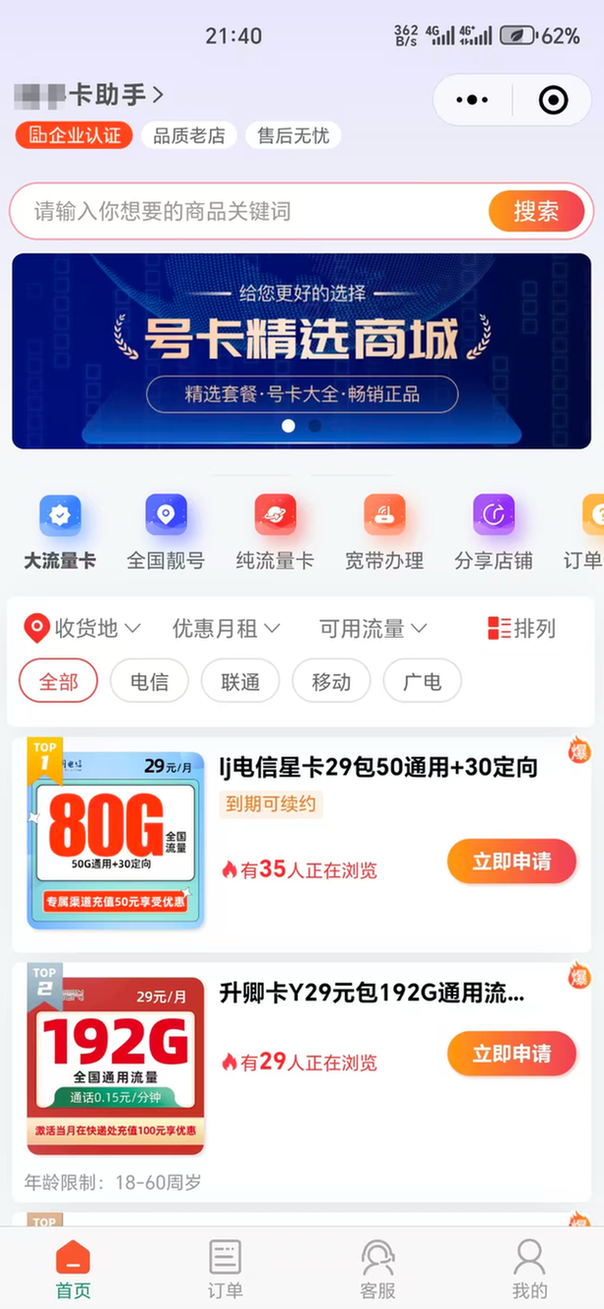604x1309 pixels.
Task: Switch to the 订单 tab
Action: [225, 1268]
